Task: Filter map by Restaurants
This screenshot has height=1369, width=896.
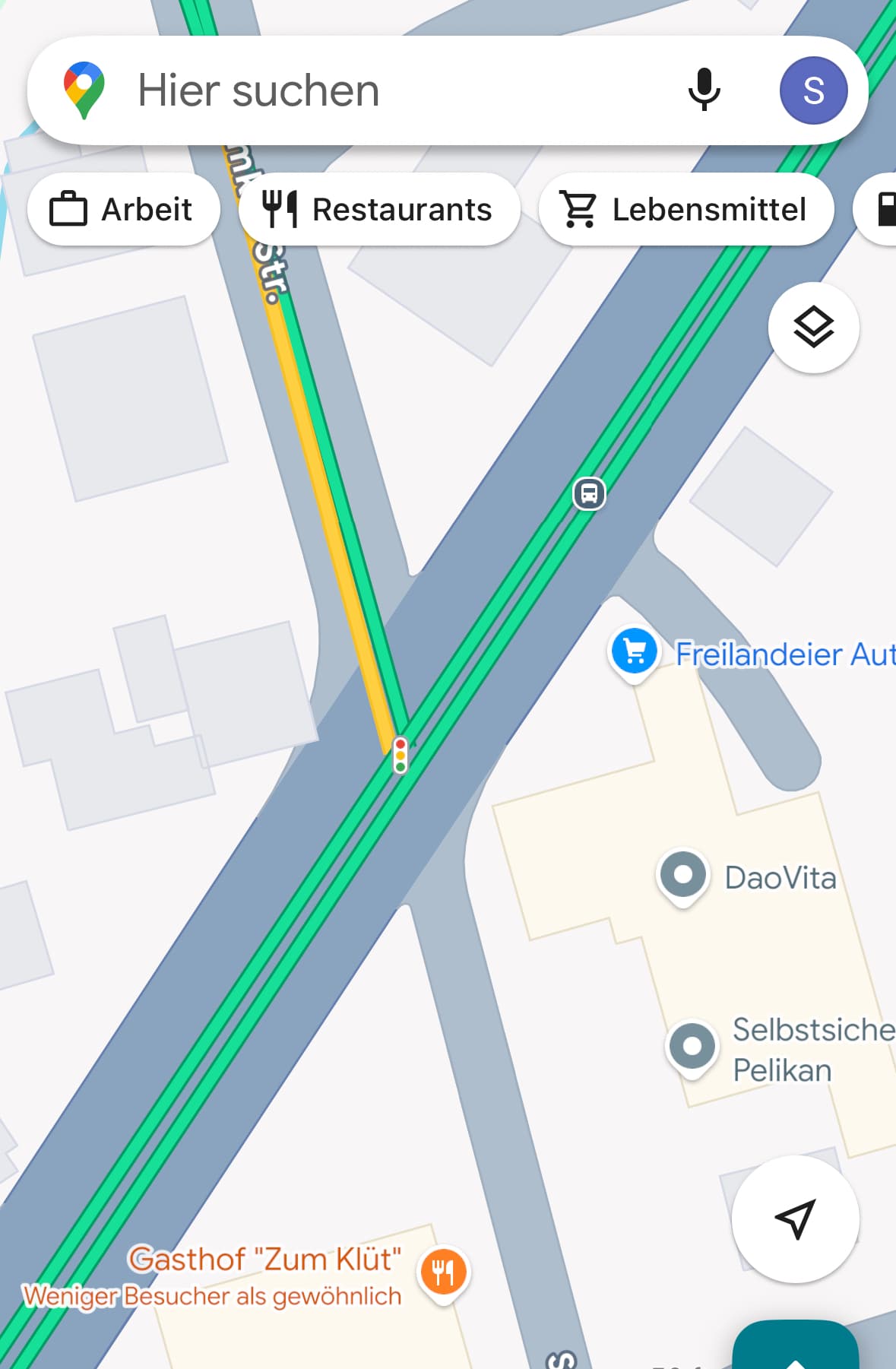Action: 378,210
